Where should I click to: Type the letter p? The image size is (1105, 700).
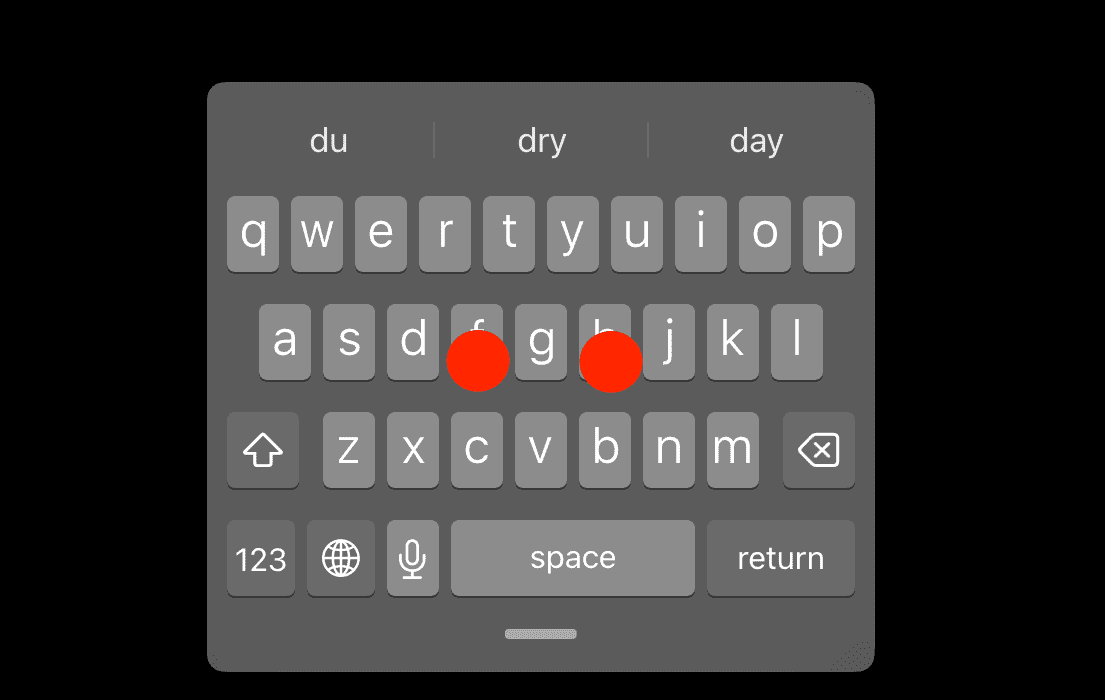click(829, 234)
